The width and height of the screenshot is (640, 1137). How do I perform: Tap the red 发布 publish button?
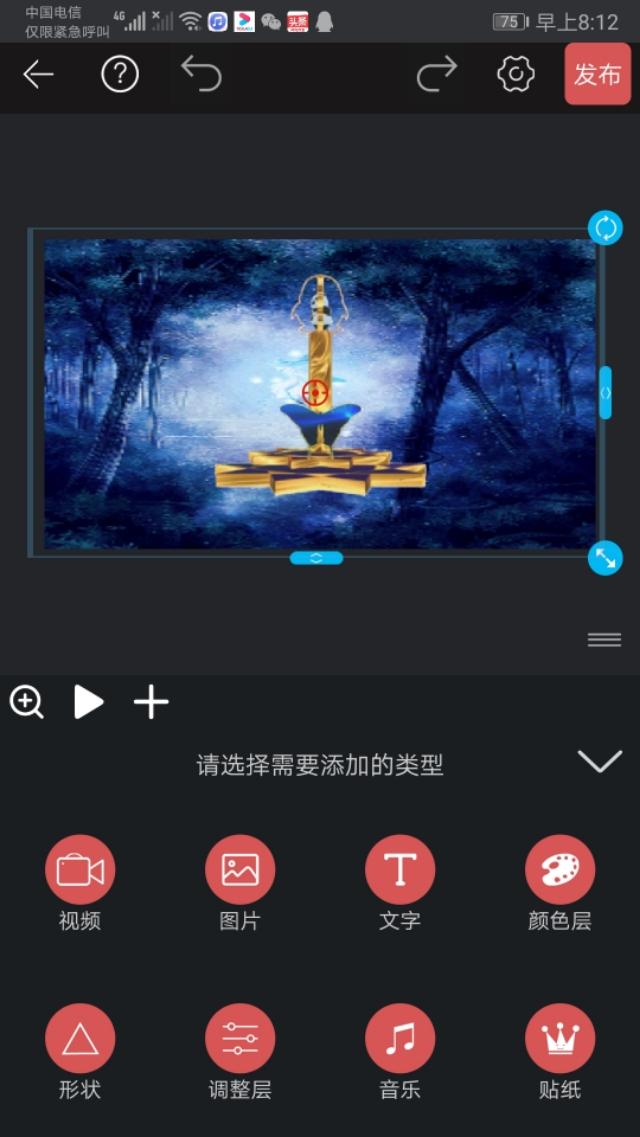click(598, 74)
